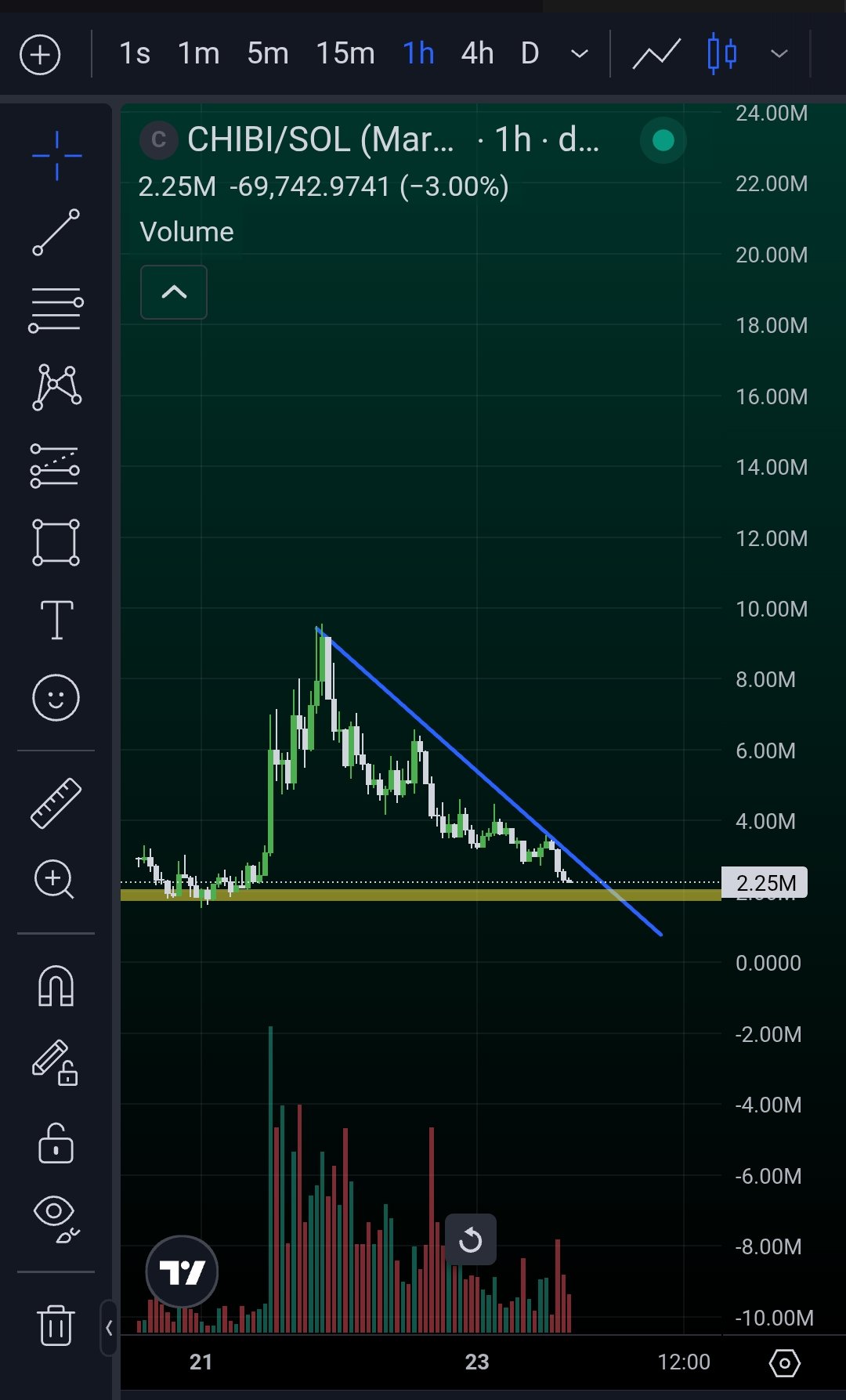This screenshot has width=846, height=1400.
Task: Open chart settings hexagon icon
Action: tap(784, 1363)
